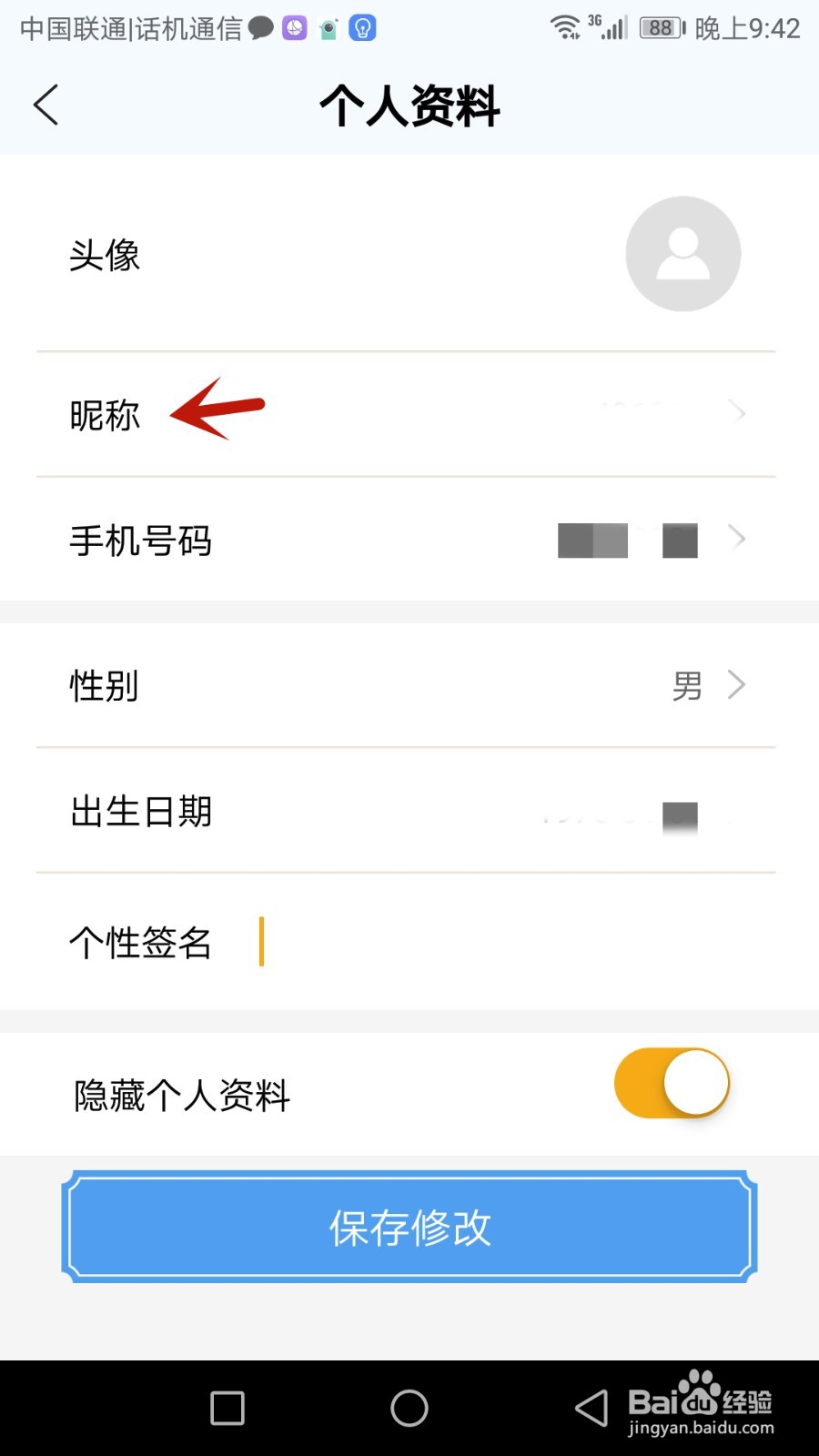Open recent apps with the square navigation button

pos(226,1408)
